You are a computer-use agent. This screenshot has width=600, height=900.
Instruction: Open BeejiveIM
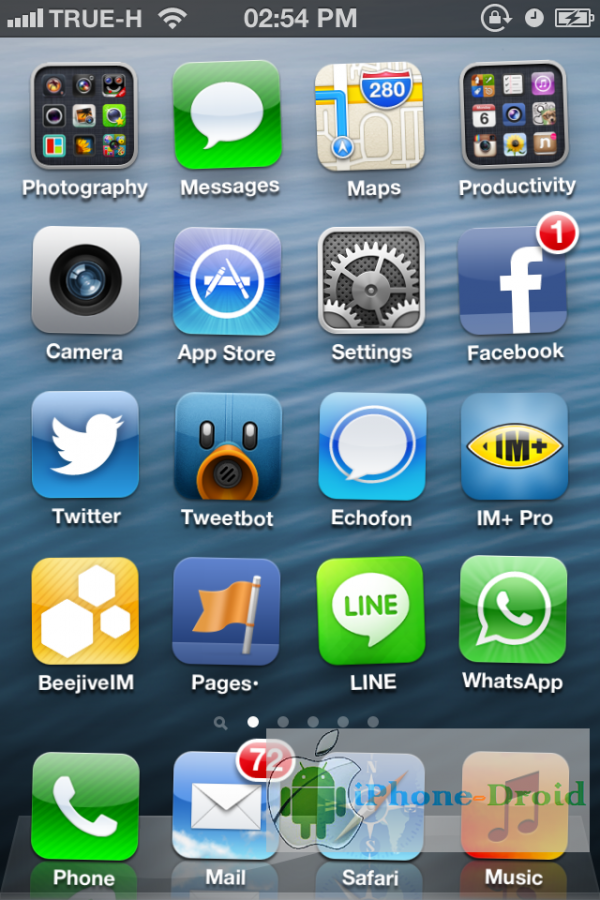pos(85,611)
